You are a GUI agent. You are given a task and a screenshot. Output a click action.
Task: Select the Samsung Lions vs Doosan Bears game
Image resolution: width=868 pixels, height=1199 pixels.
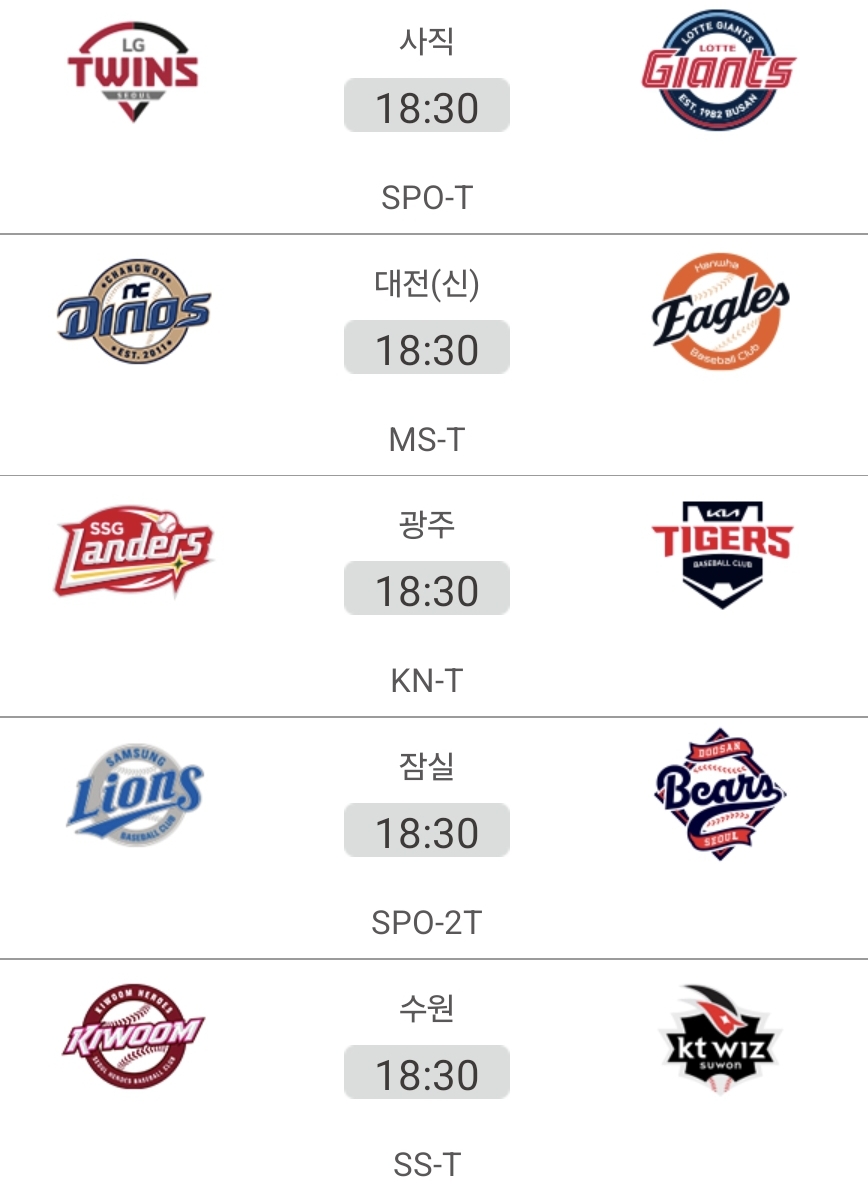coord(427,832)
